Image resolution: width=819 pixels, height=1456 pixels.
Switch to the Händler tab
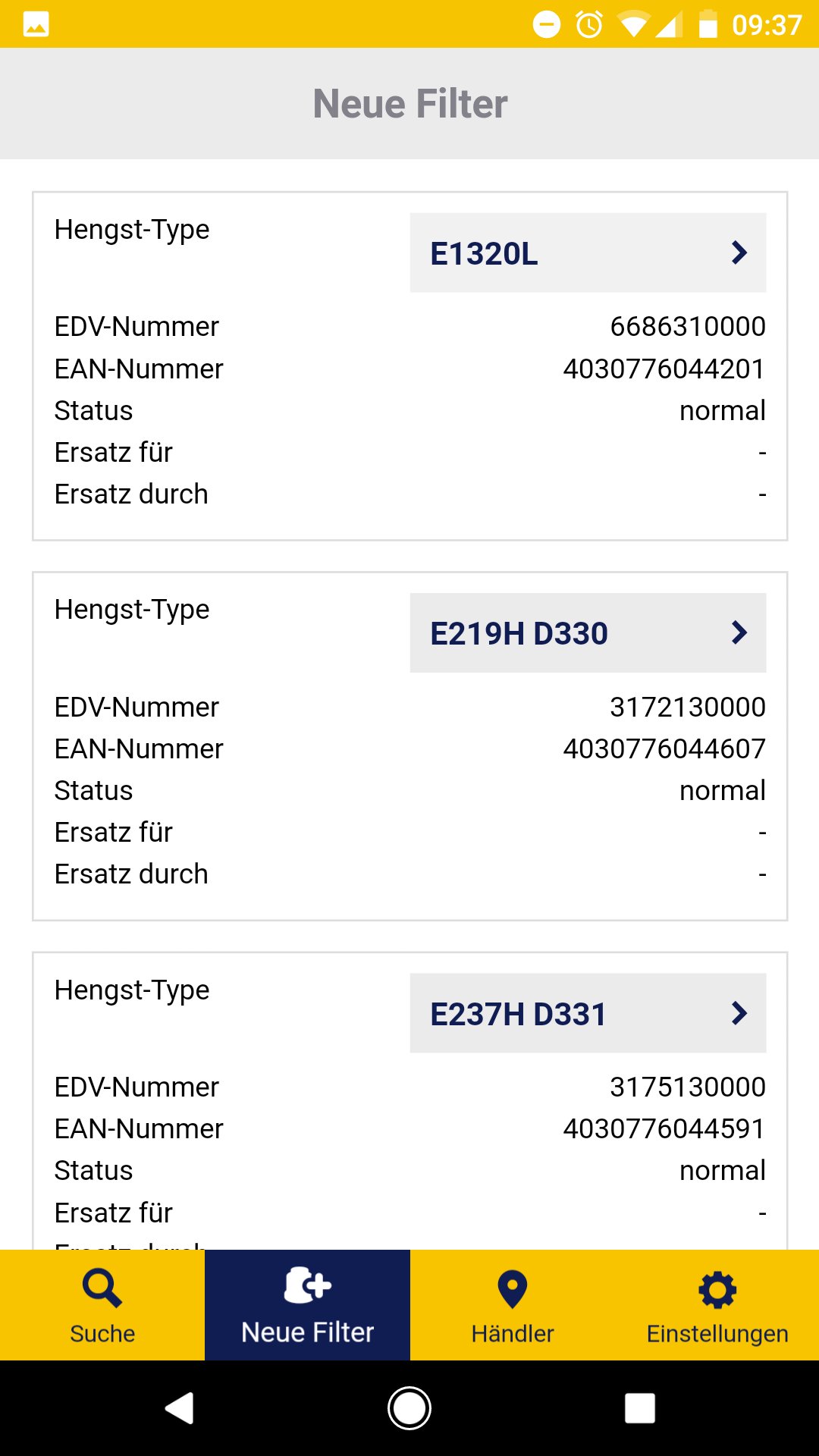point(511,1306)
